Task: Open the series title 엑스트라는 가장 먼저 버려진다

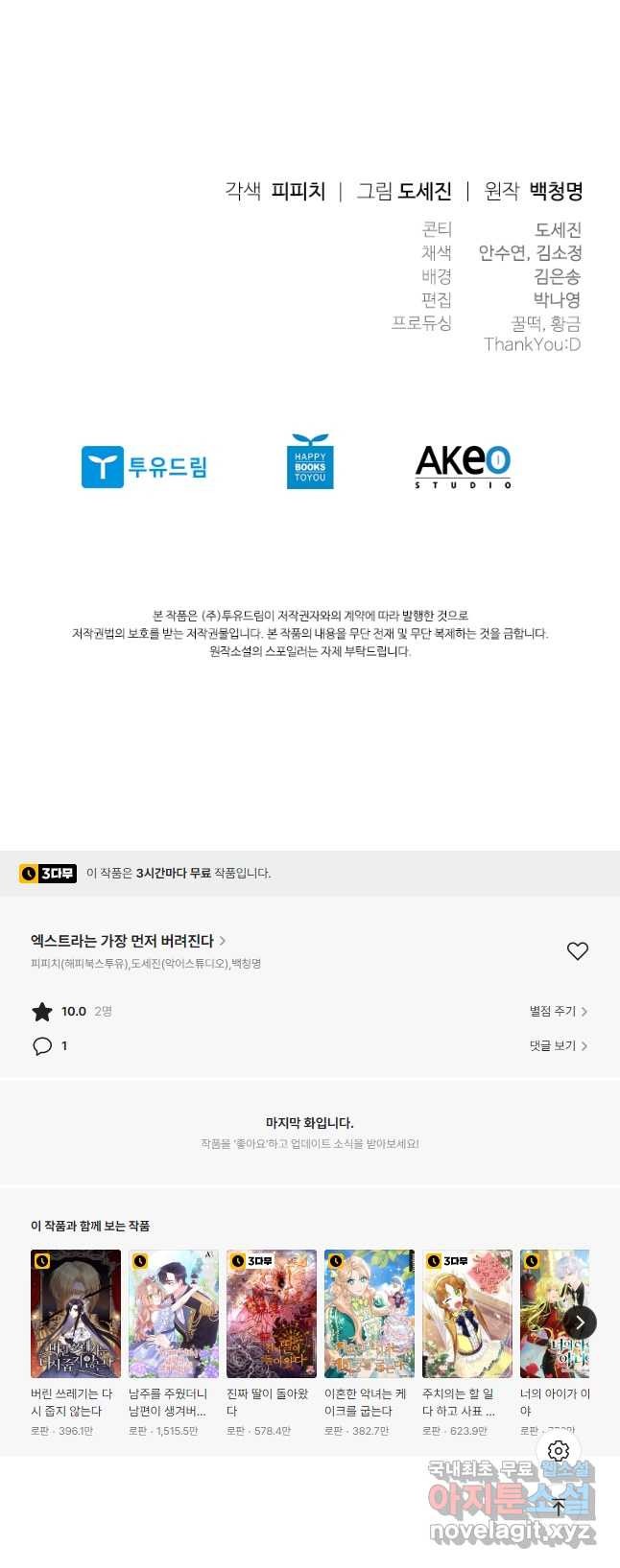Action: click(128, 941)
